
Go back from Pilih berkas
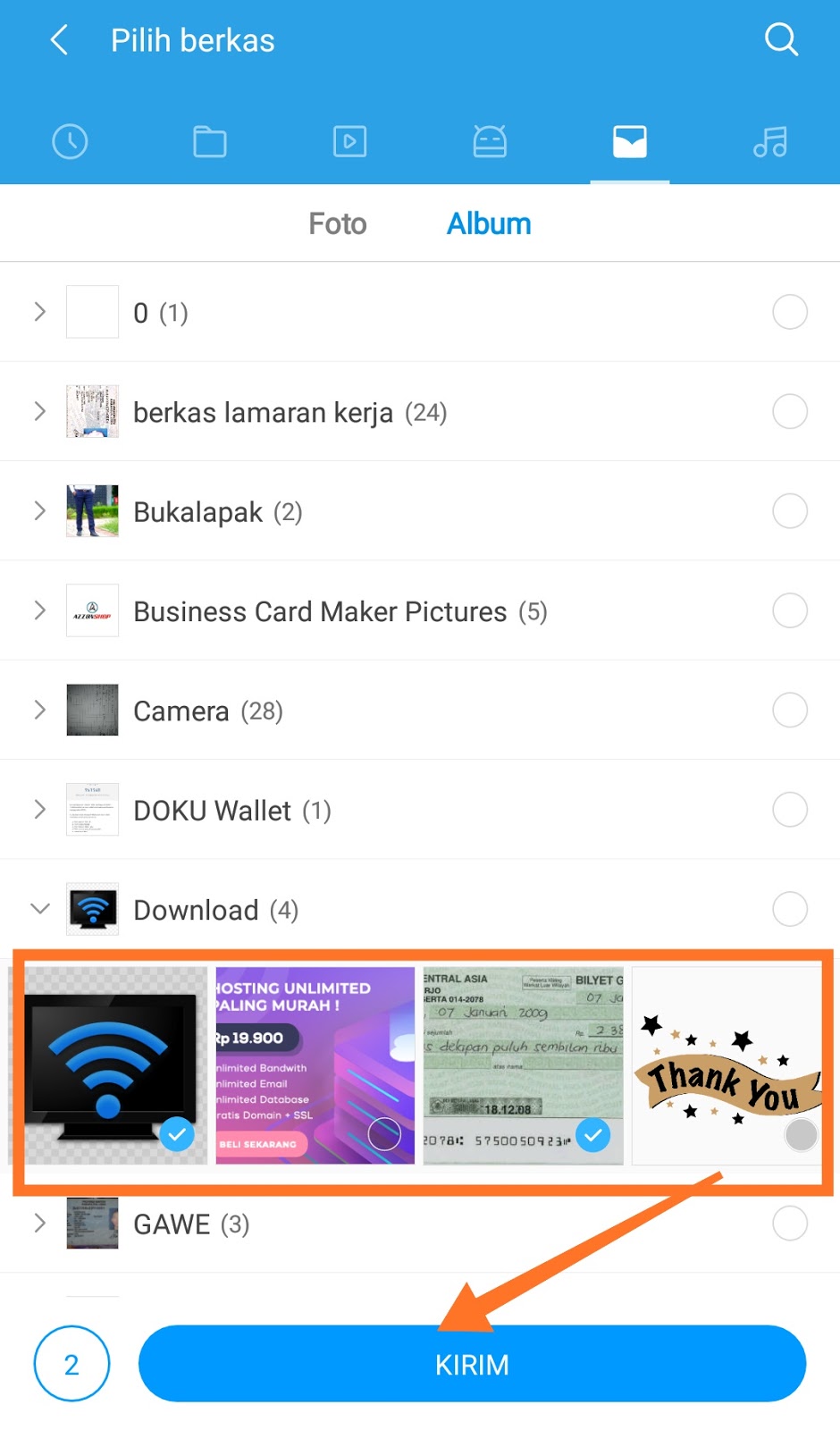tap(59, 40)
